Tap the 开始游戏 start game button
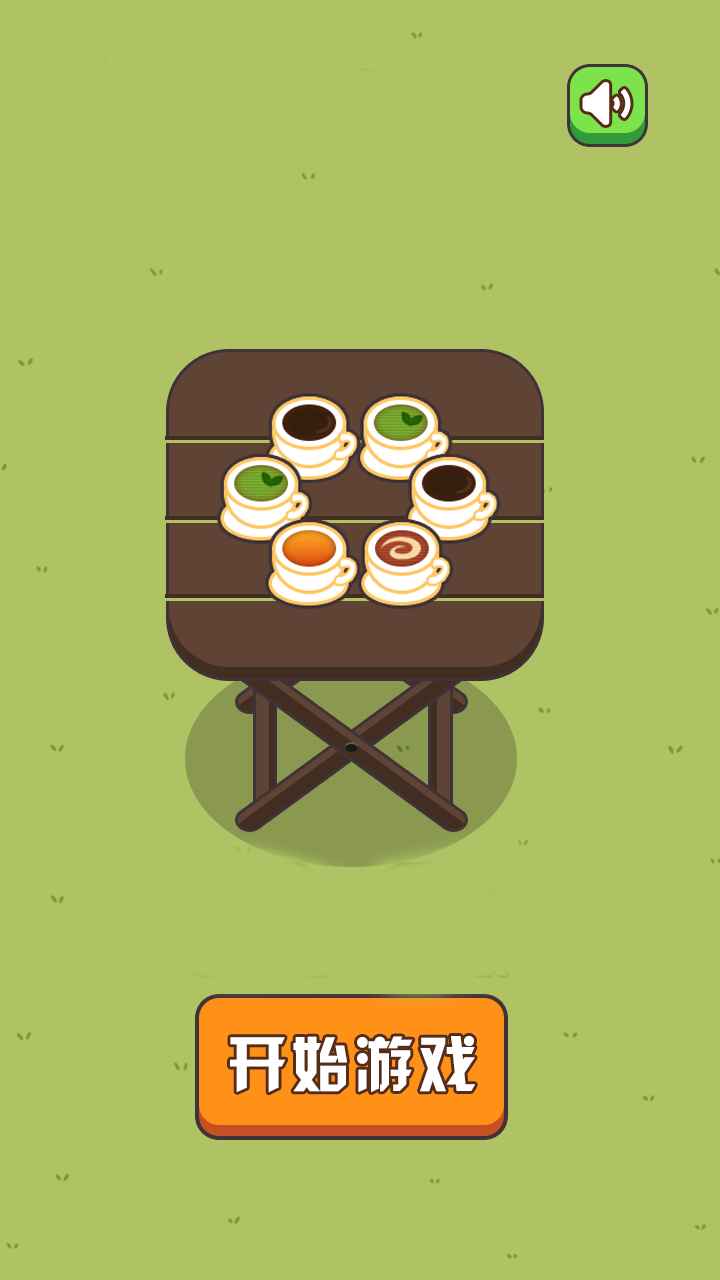Image resolution: width=720 pixels, height=1280 pixels. tap(351, 1065)
